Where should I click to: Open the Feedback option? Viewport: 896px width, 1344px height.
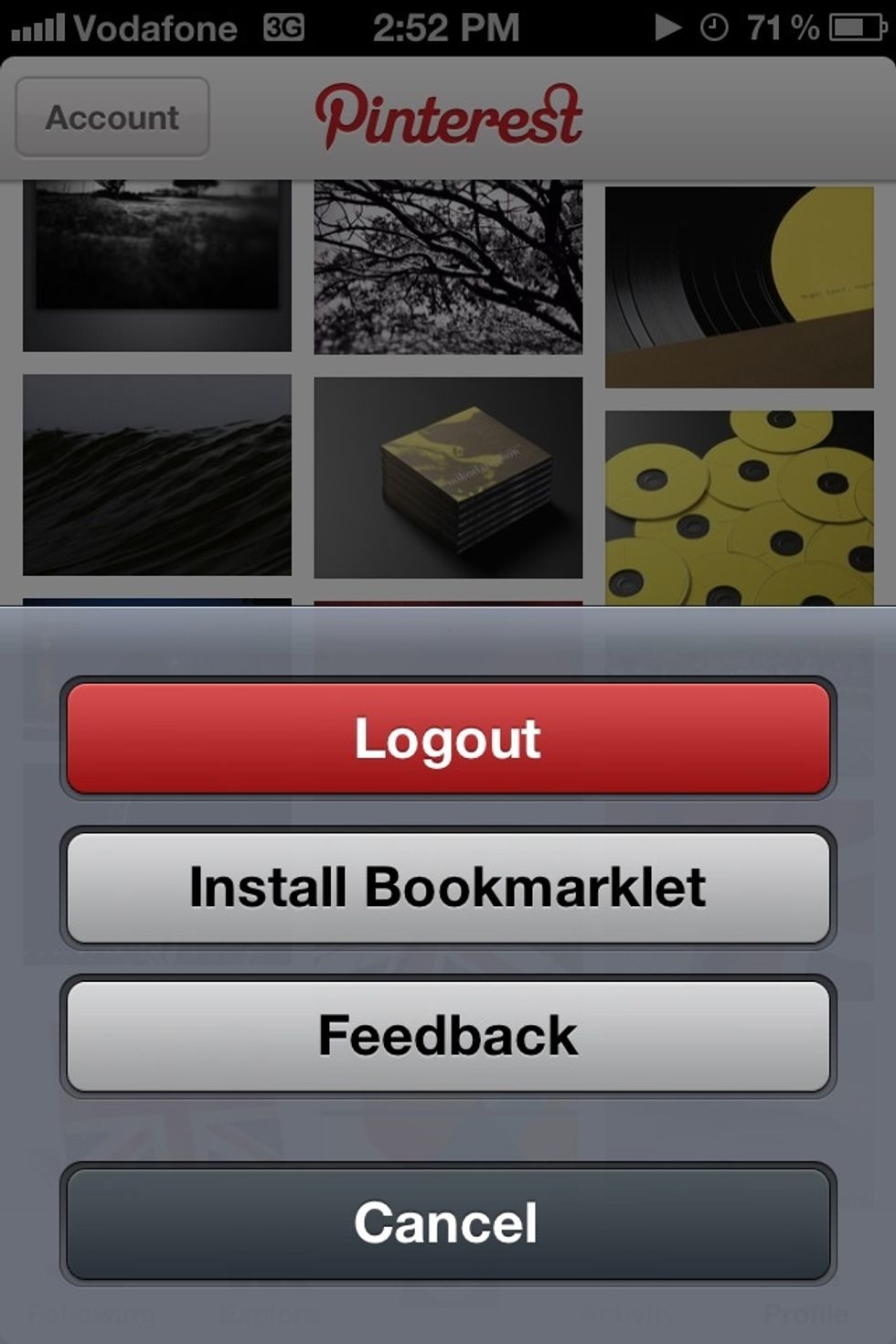click(x=447, y=1035)
